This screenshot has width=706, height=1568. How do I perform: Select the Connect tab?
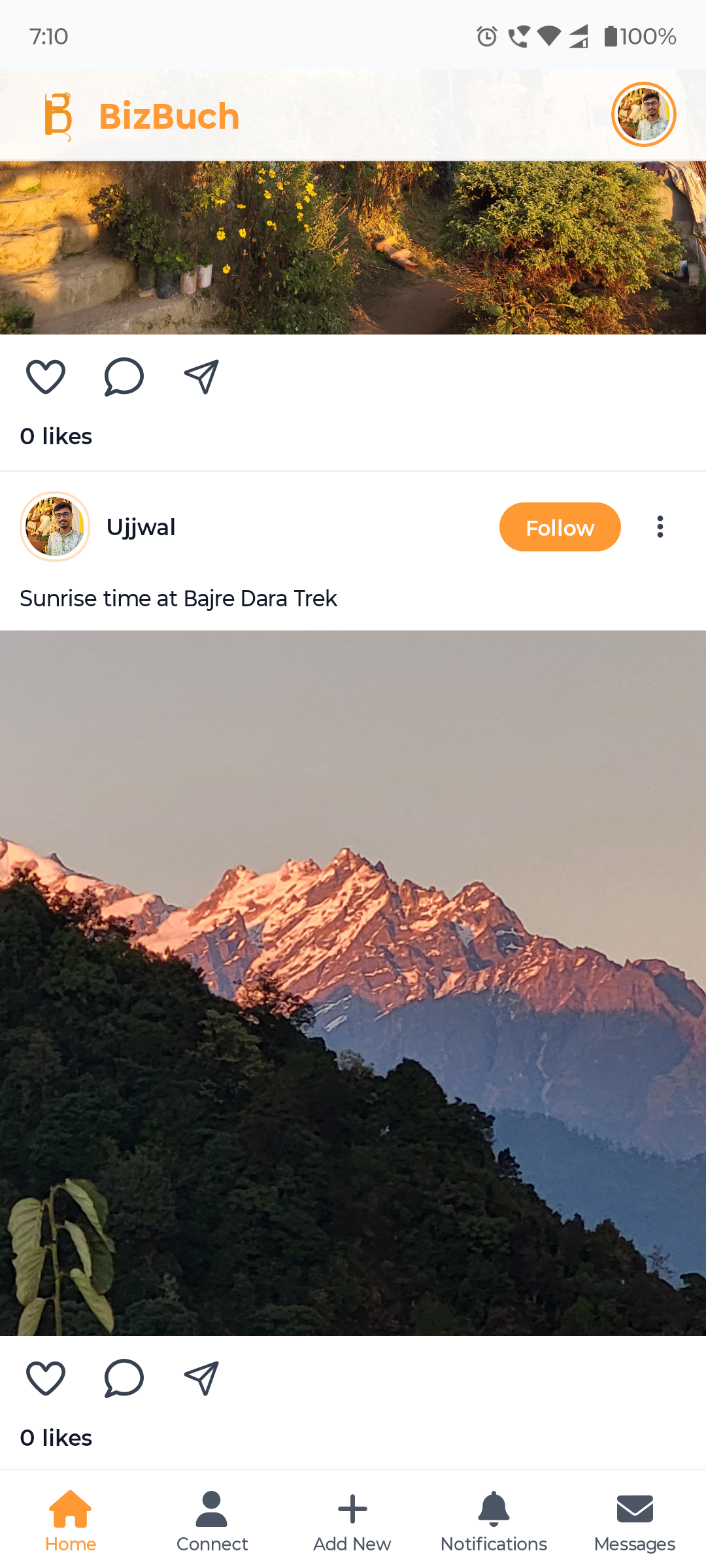[212, 1522]
